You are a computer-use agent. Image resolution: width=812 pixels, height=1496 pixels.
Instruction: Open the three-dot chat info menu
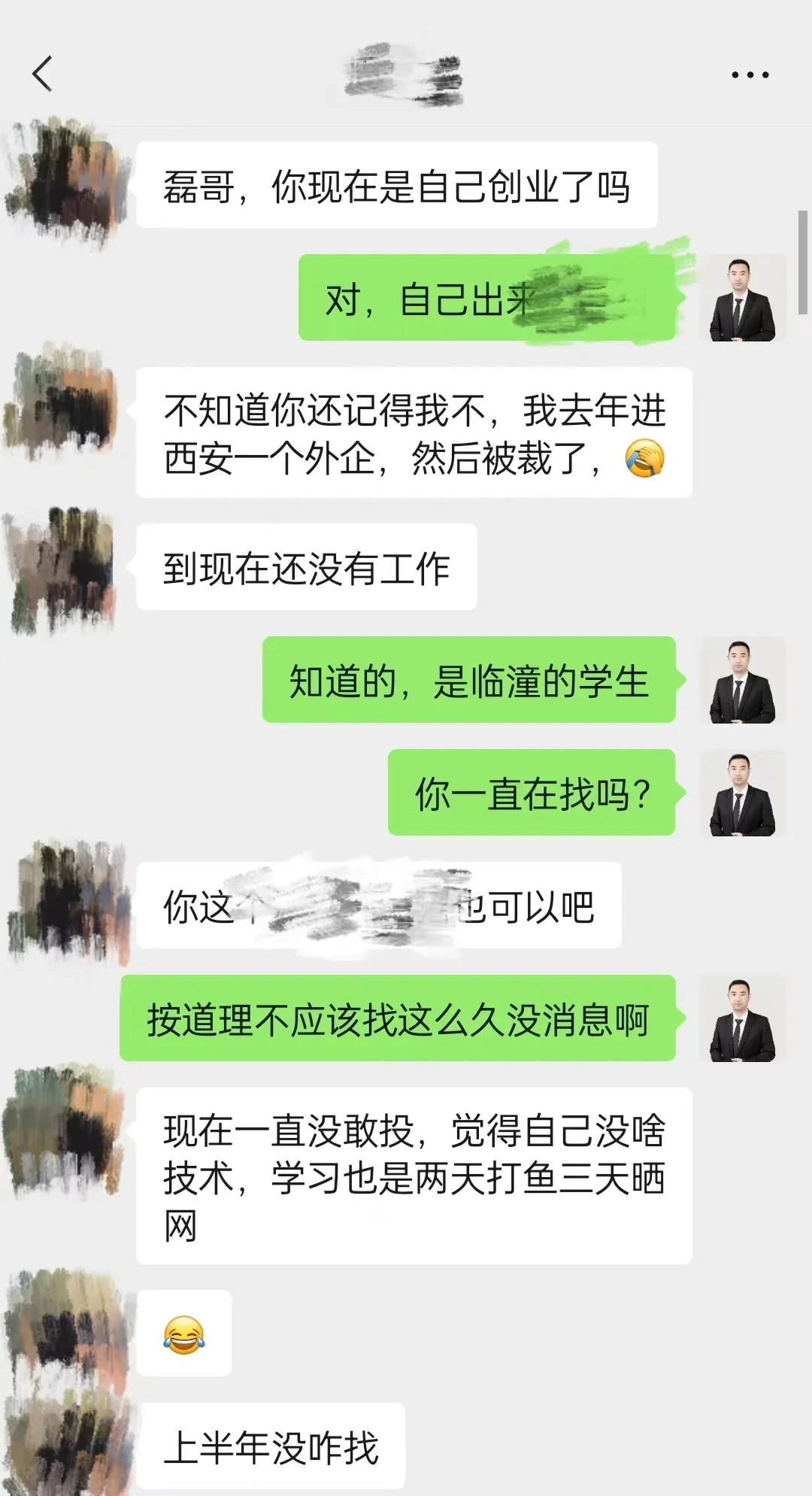pyautogui.click(x=750, y=74)
